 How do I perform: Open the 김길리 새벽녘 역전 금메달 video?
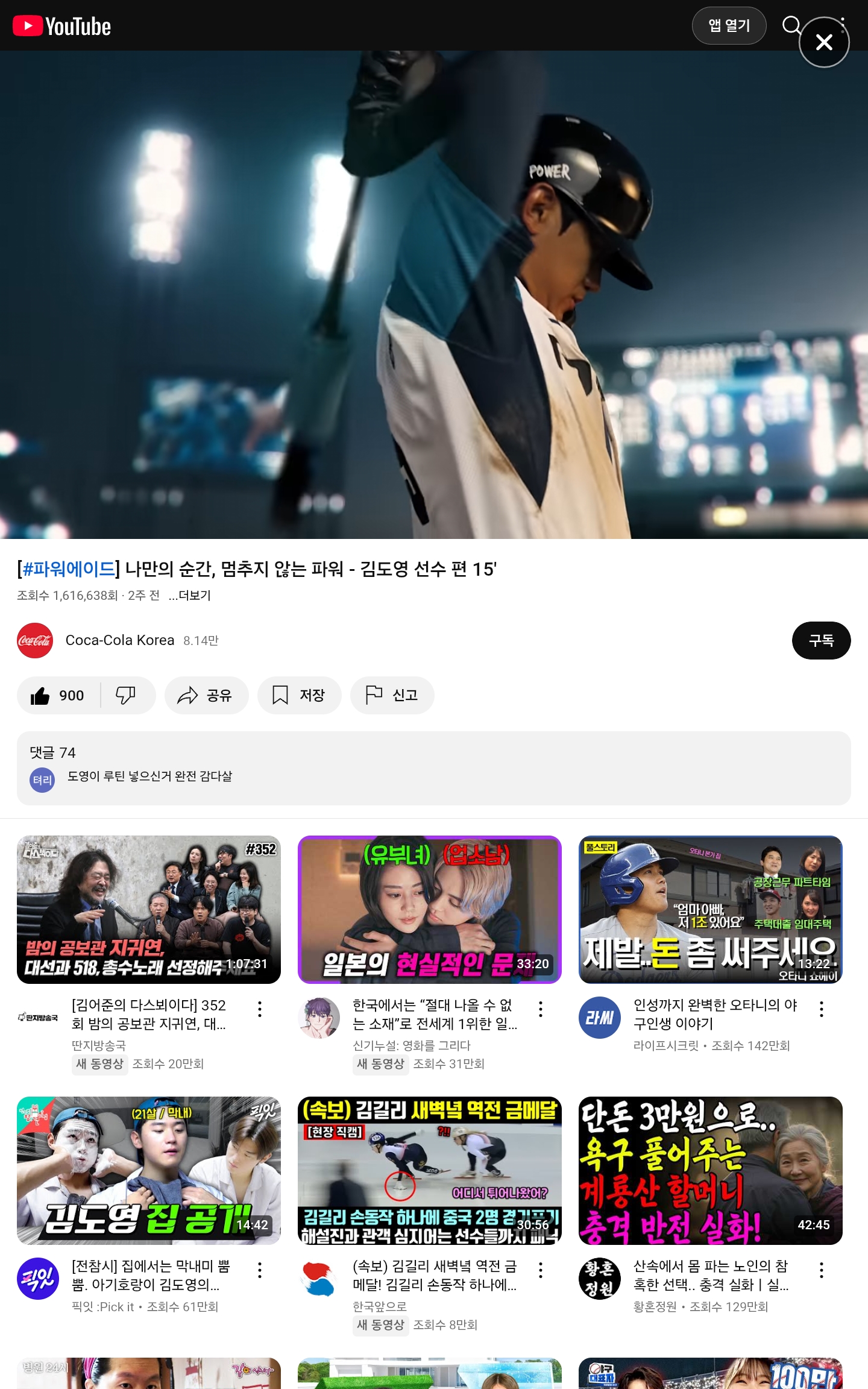pyautogui.click(x=430, y=1171)
